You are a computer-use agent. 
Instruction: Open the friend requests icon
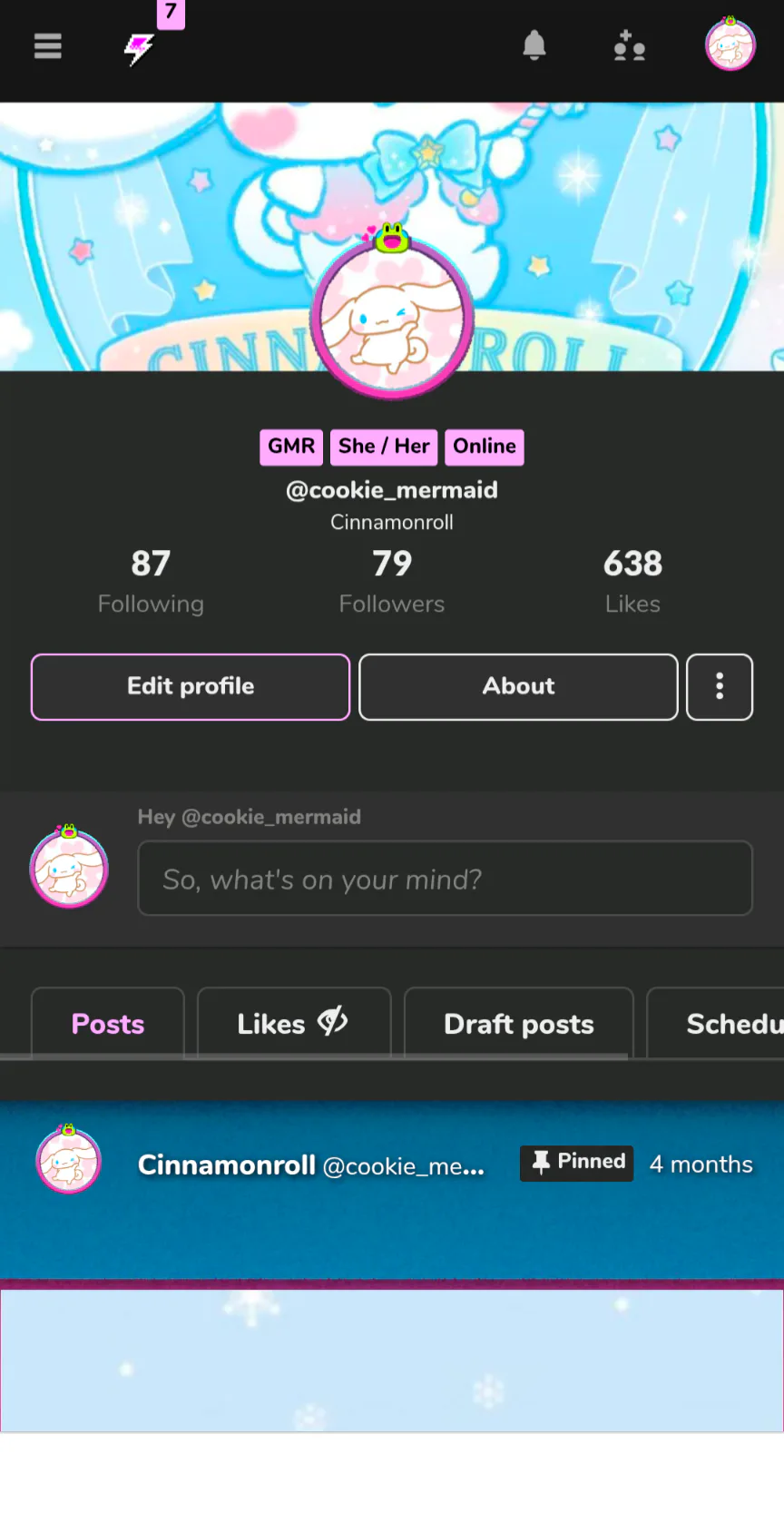click(629, 45)
